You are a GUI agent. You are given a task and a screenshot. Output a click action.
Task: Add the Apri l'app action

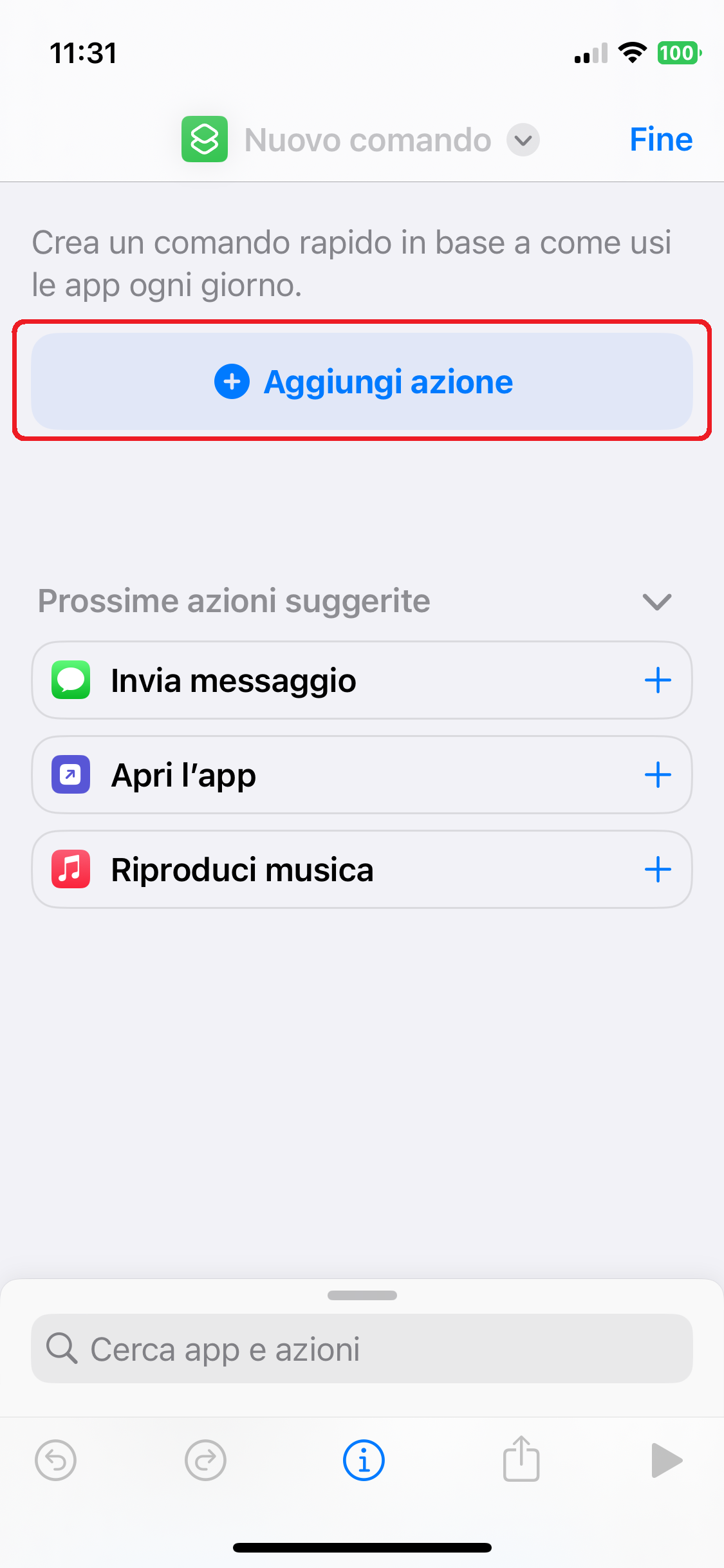pos(658,775)
